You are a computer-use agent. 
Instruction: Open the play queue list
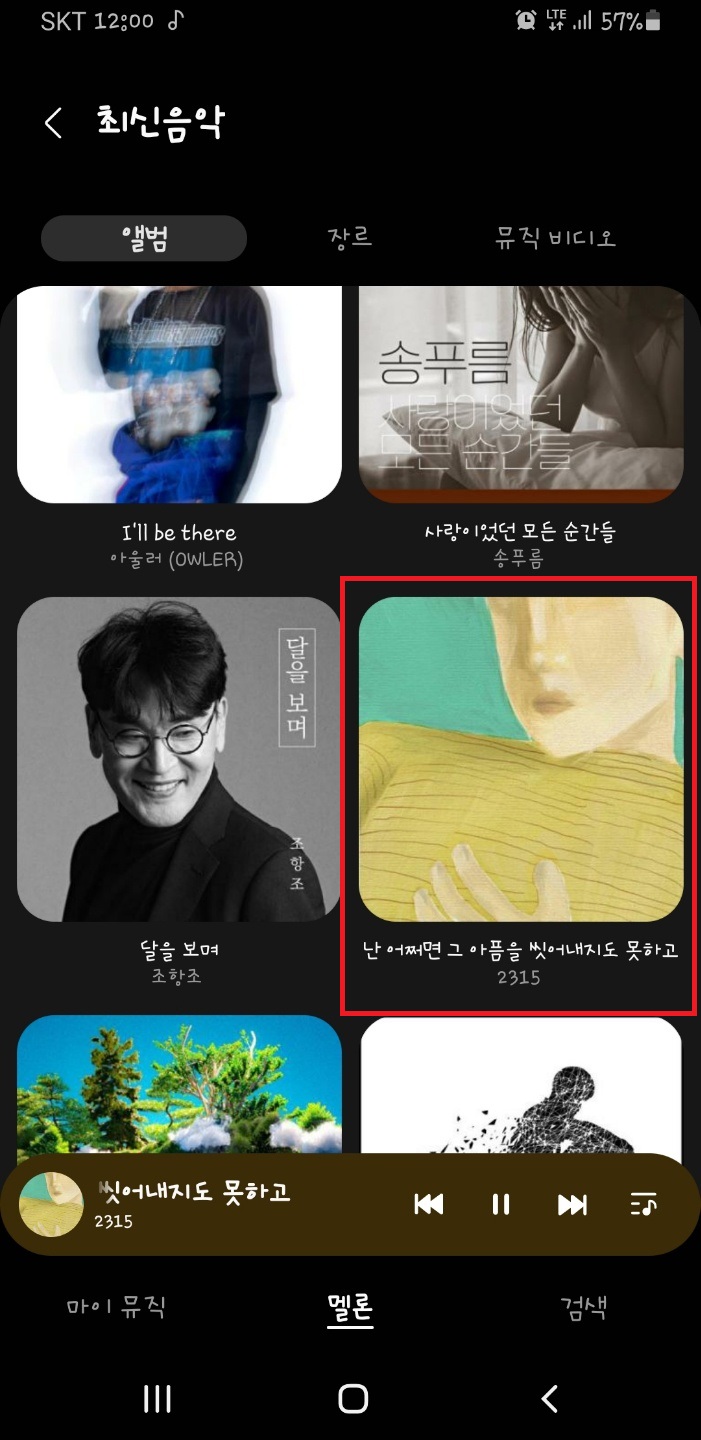coord(644,1205)
